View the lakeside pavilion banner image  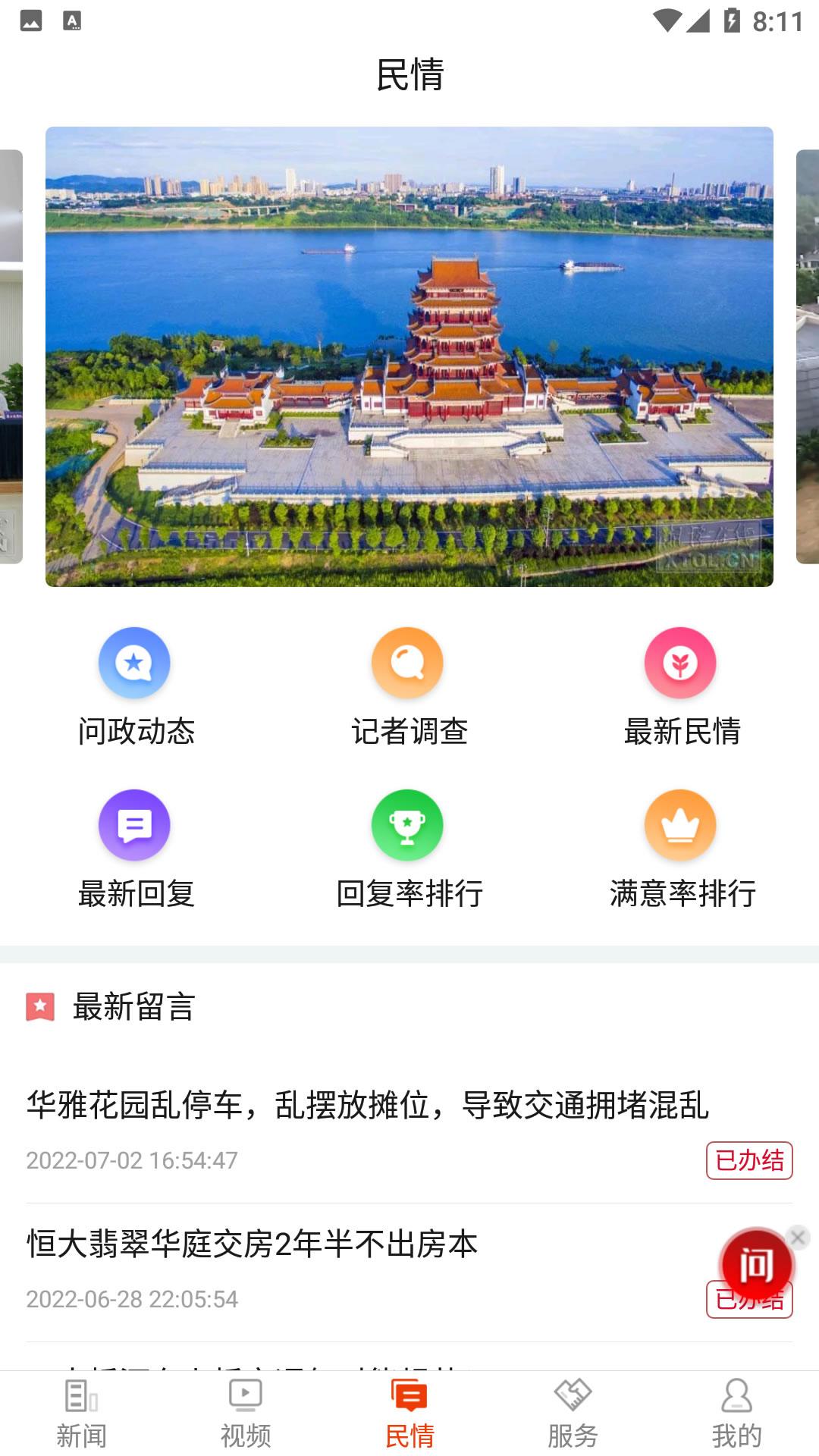click(409, 355)
